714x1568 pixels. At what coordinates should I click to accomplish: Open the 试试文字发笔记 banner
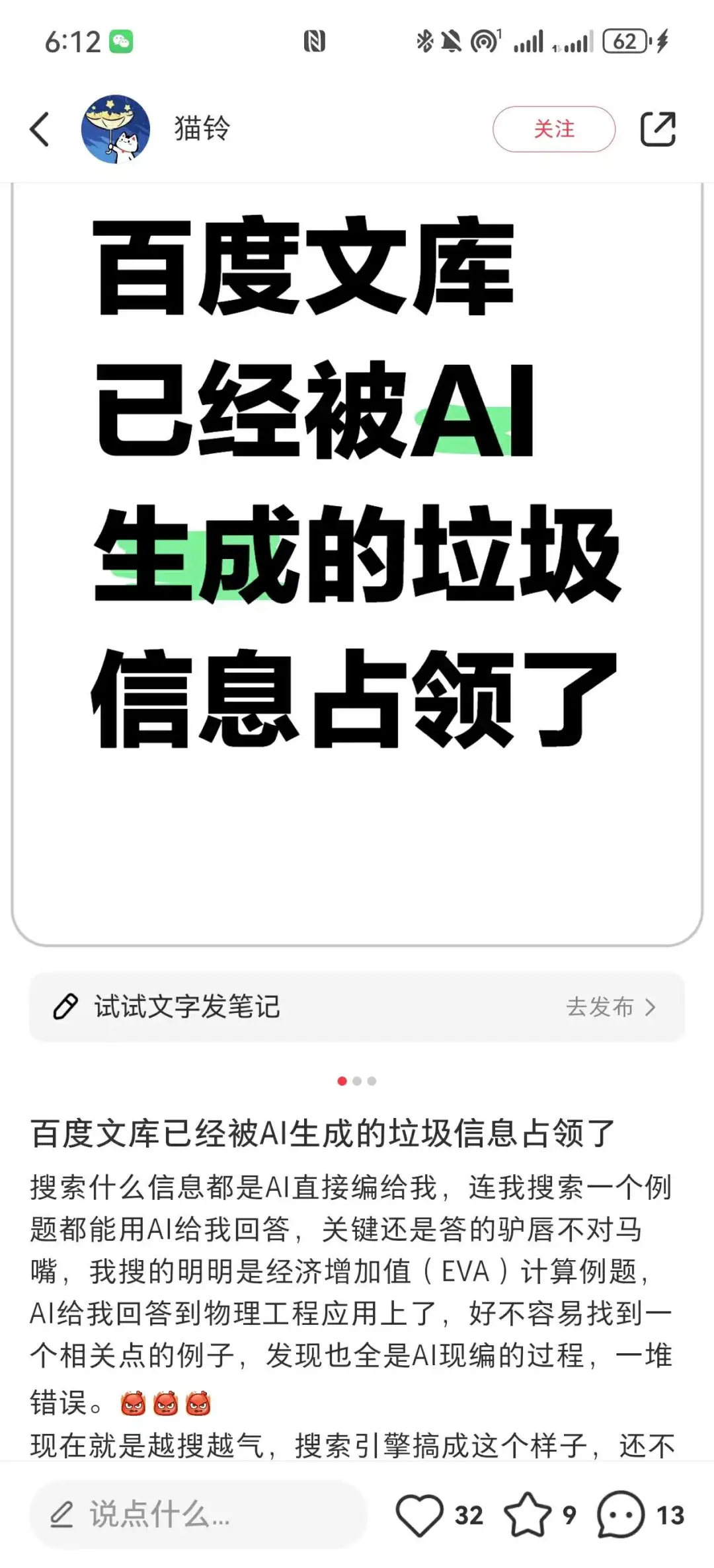pyautogui.click(x=357, y=1007)
